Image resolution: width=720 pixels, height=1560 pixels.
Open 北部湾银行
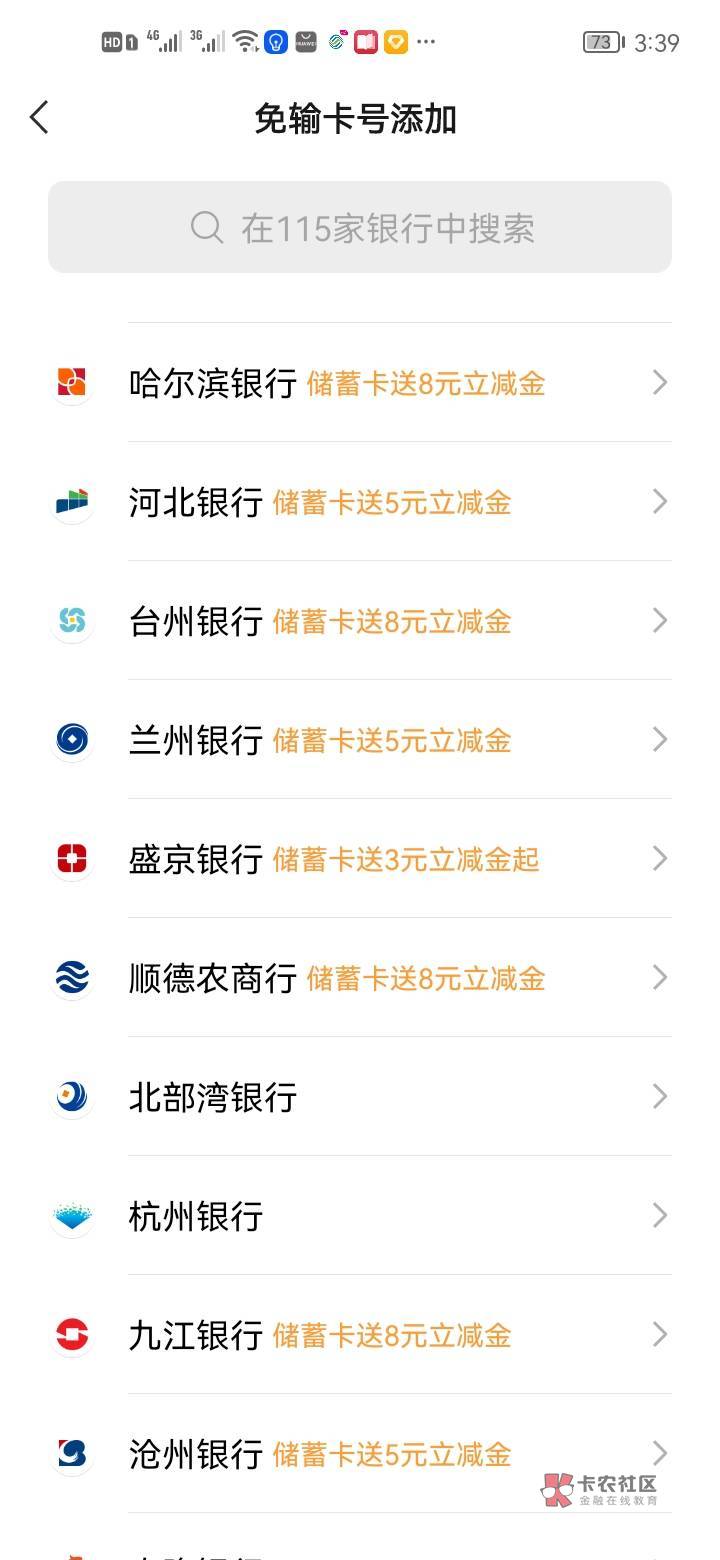tap(360, 1096)
